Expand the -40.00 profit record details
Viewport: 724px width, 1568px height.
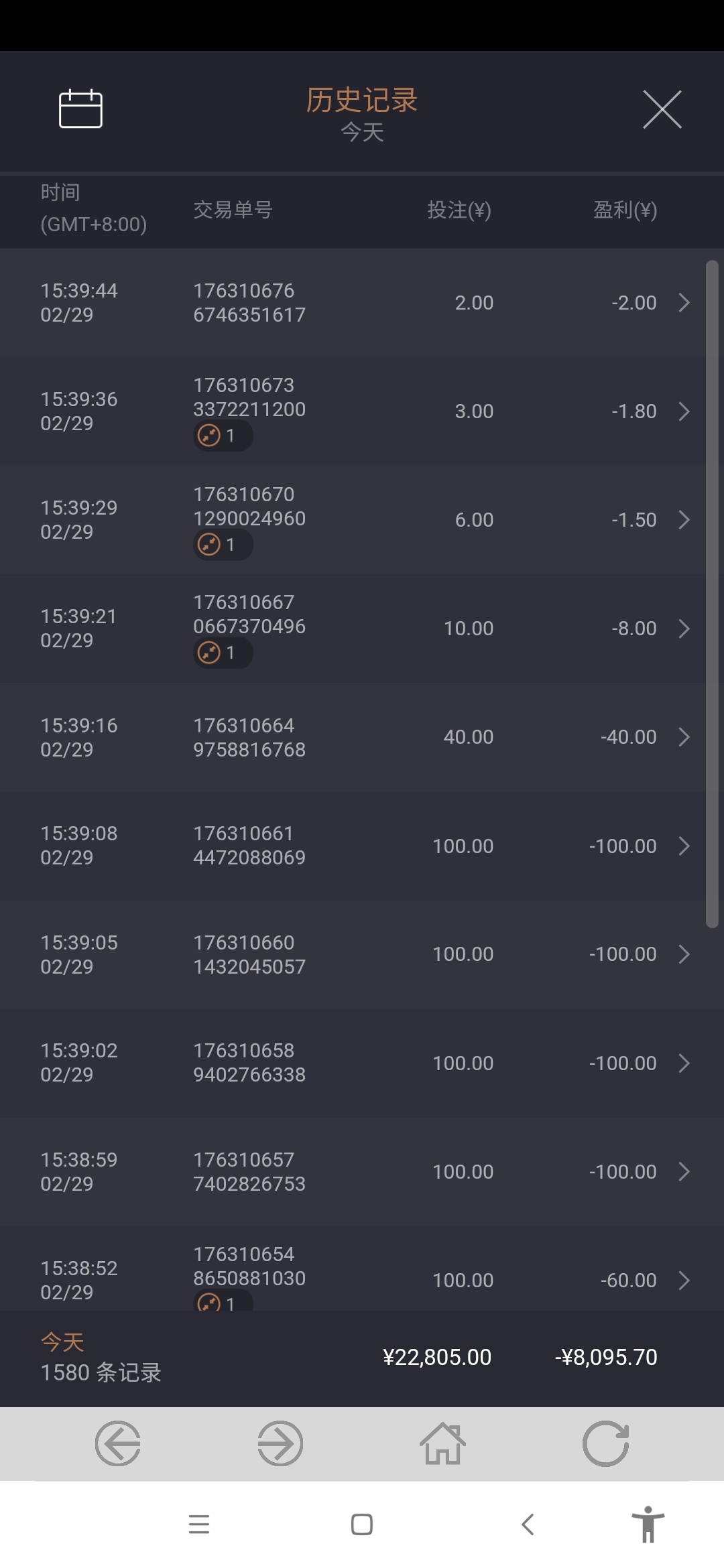684,736
